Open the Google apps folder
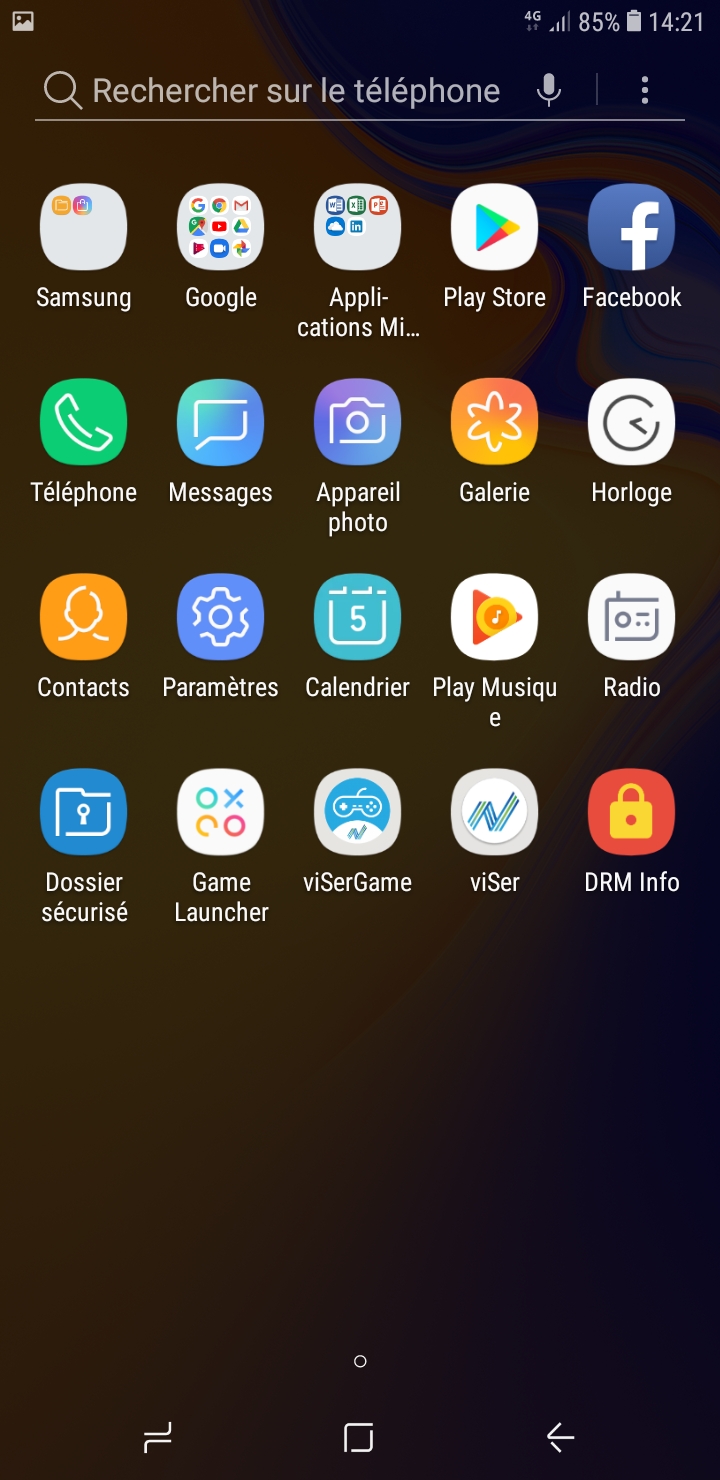This screenshot has height=1480, width=720. (221, 227)
